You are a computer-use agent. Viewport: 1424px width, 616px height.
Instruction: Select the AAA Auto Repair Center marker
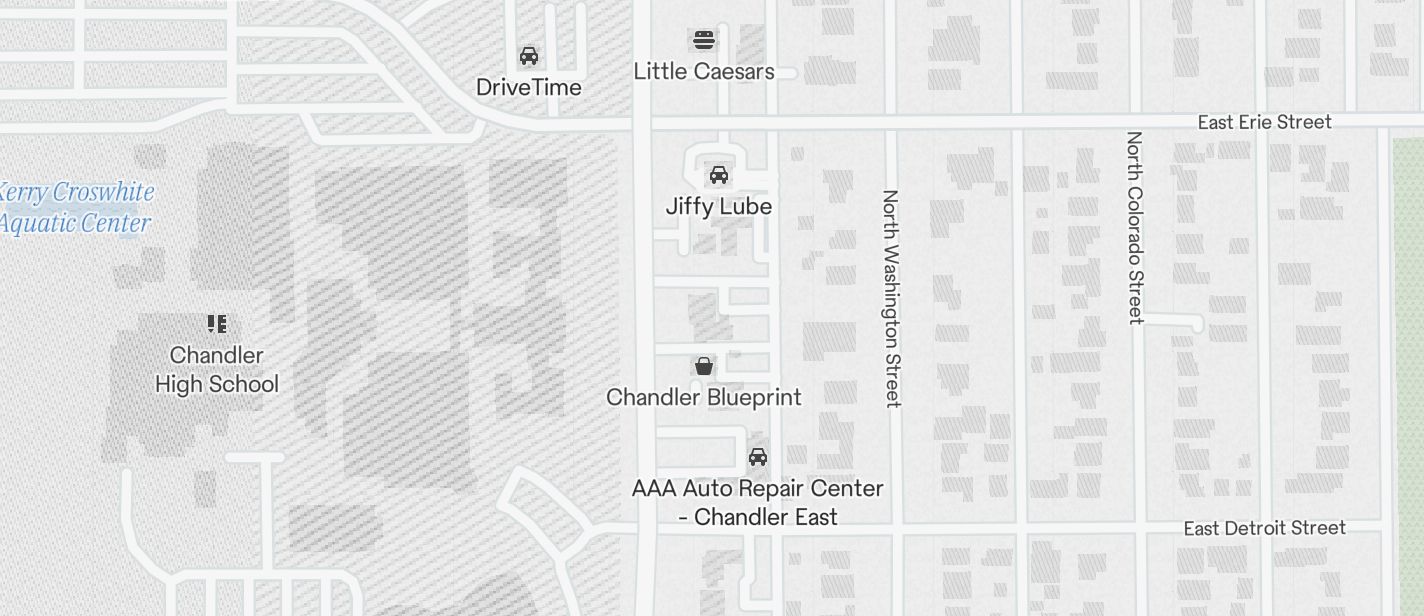click(758, 458)
